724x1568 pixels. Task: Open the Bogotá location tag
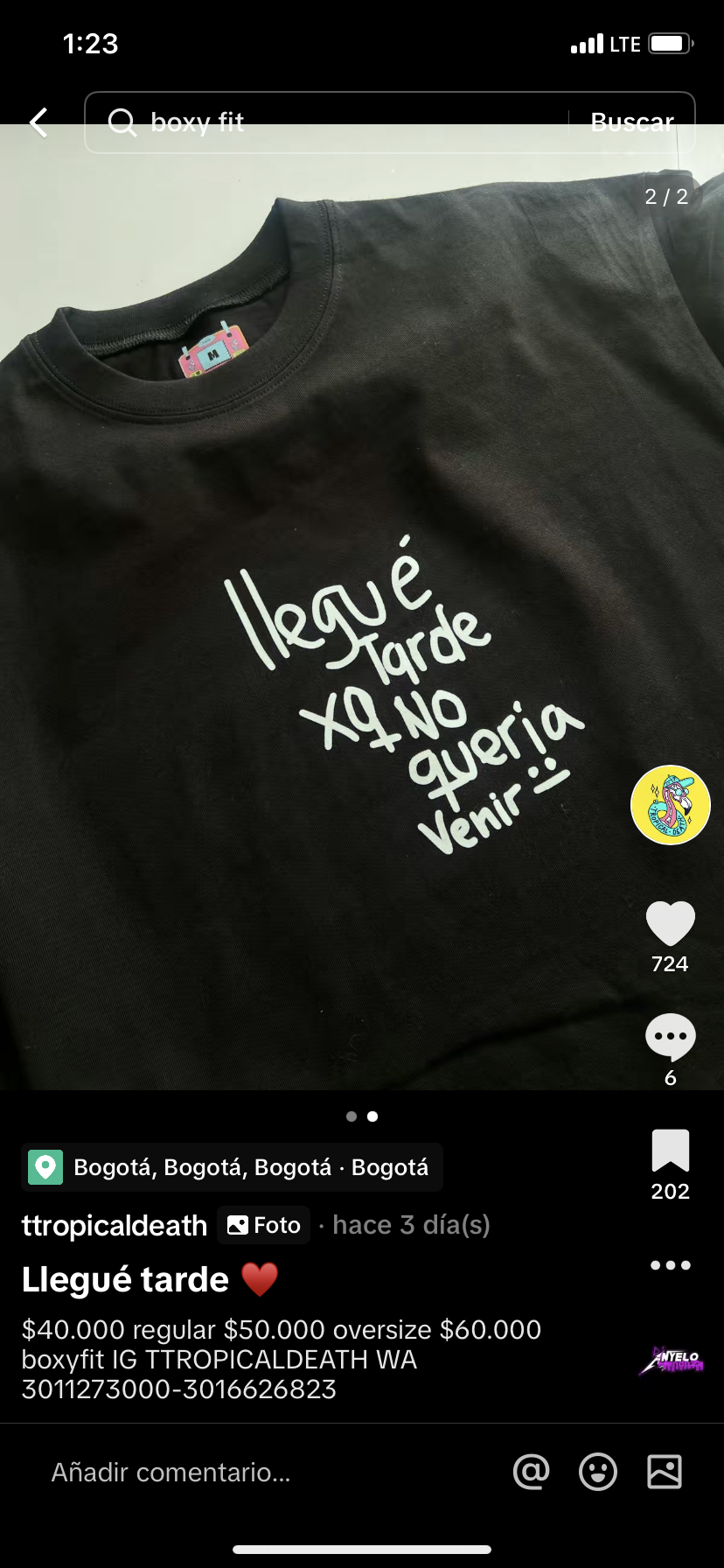point(233,1167)
